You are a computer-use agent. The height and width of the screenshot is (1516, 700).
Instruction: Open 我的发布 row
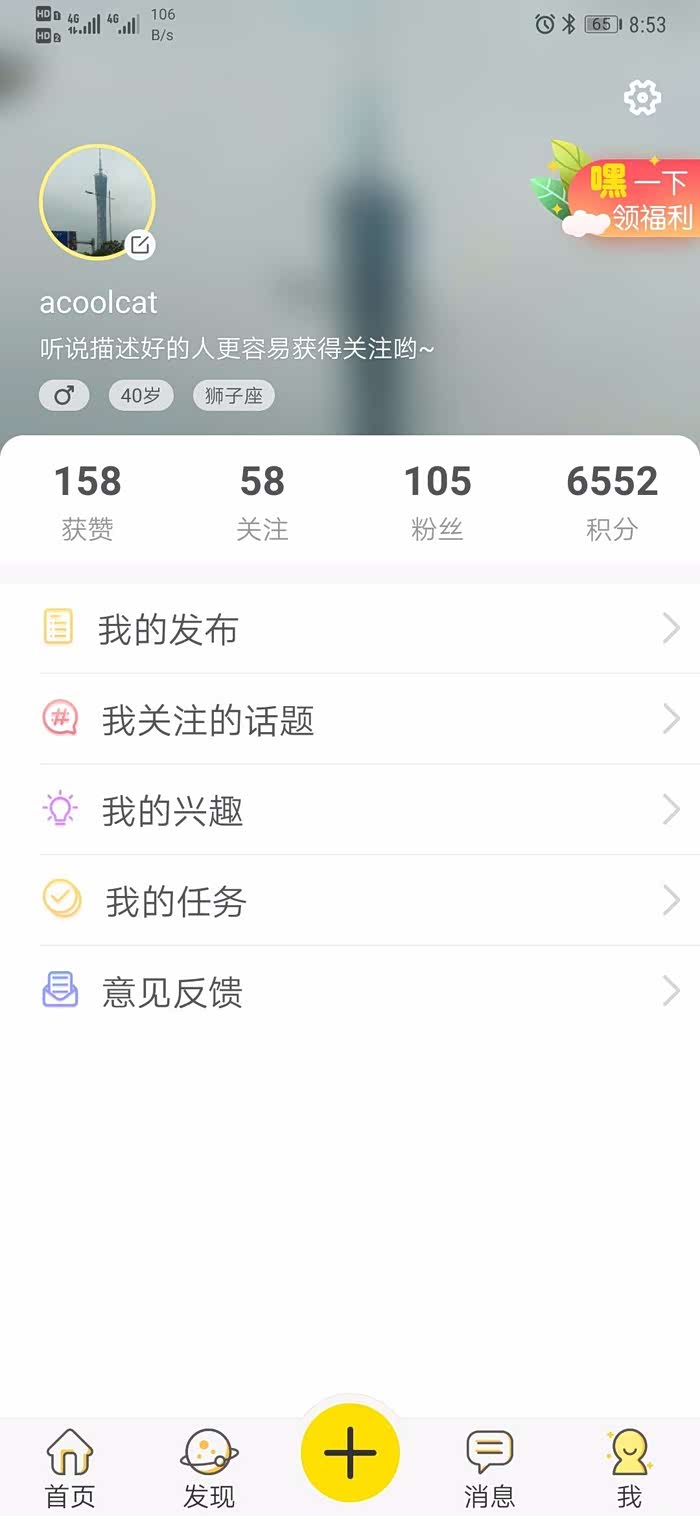click(350, 629)
